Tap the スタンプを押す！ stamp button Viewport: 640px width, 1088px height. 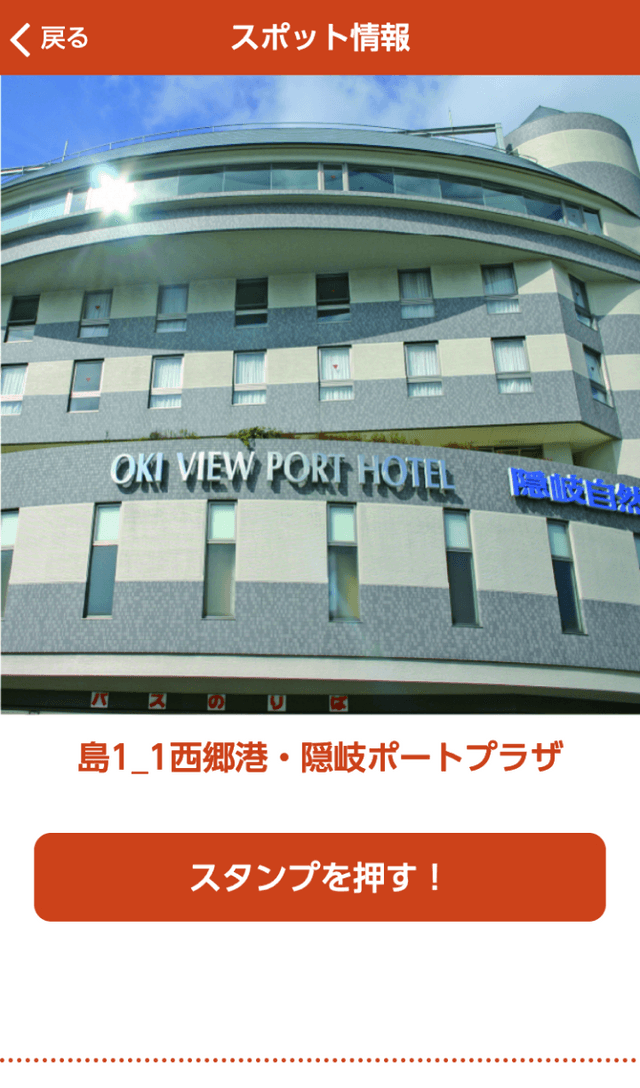click(x=320, y=877)
